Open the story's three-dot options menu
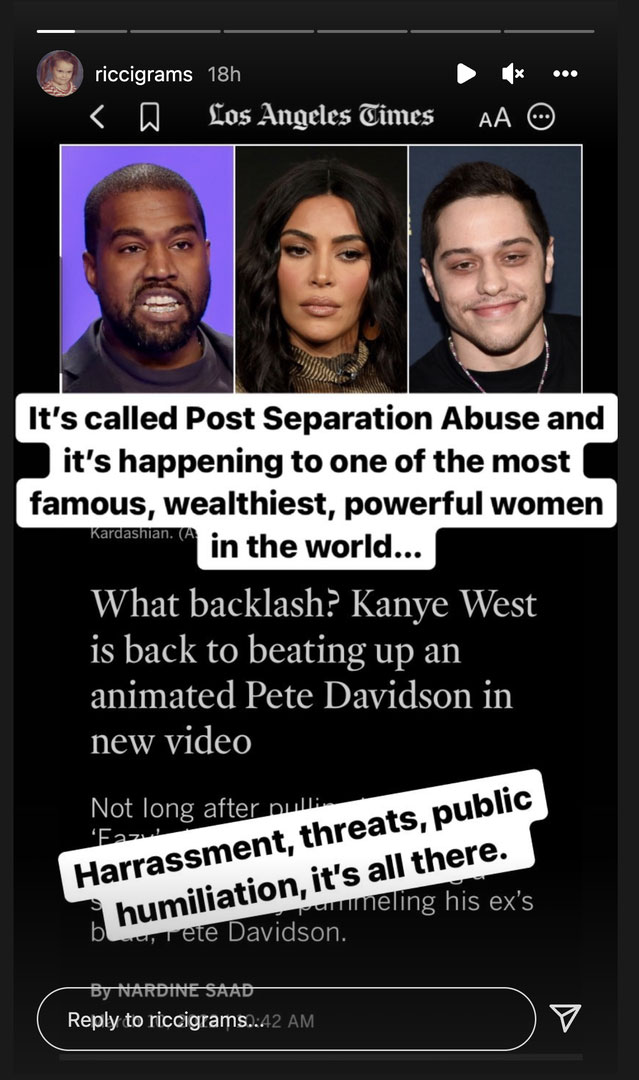 [565, 73]
